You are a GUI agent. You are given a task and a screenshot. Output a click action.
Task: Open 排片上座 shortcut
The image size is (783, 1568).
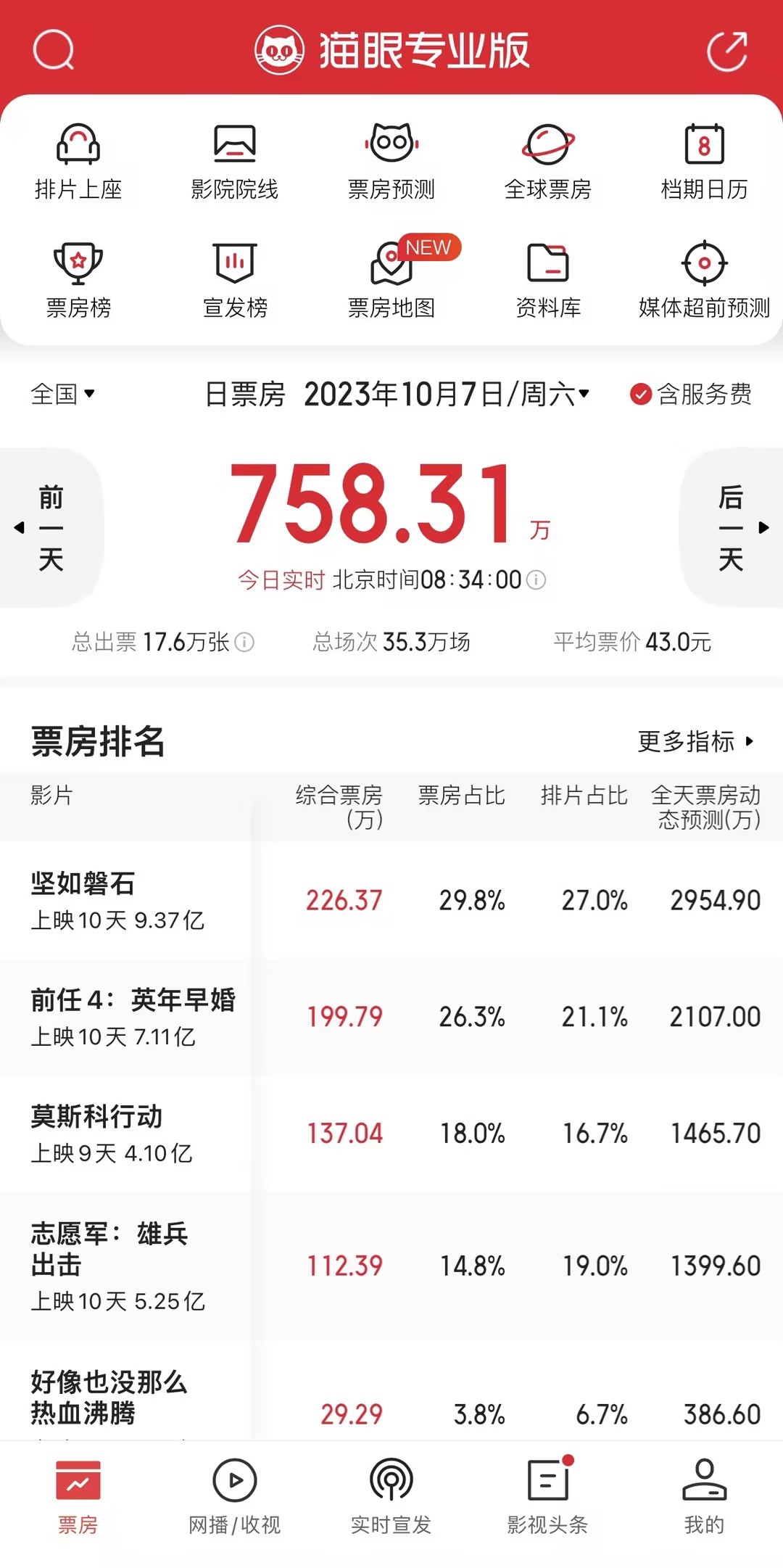tap(78, 162)
